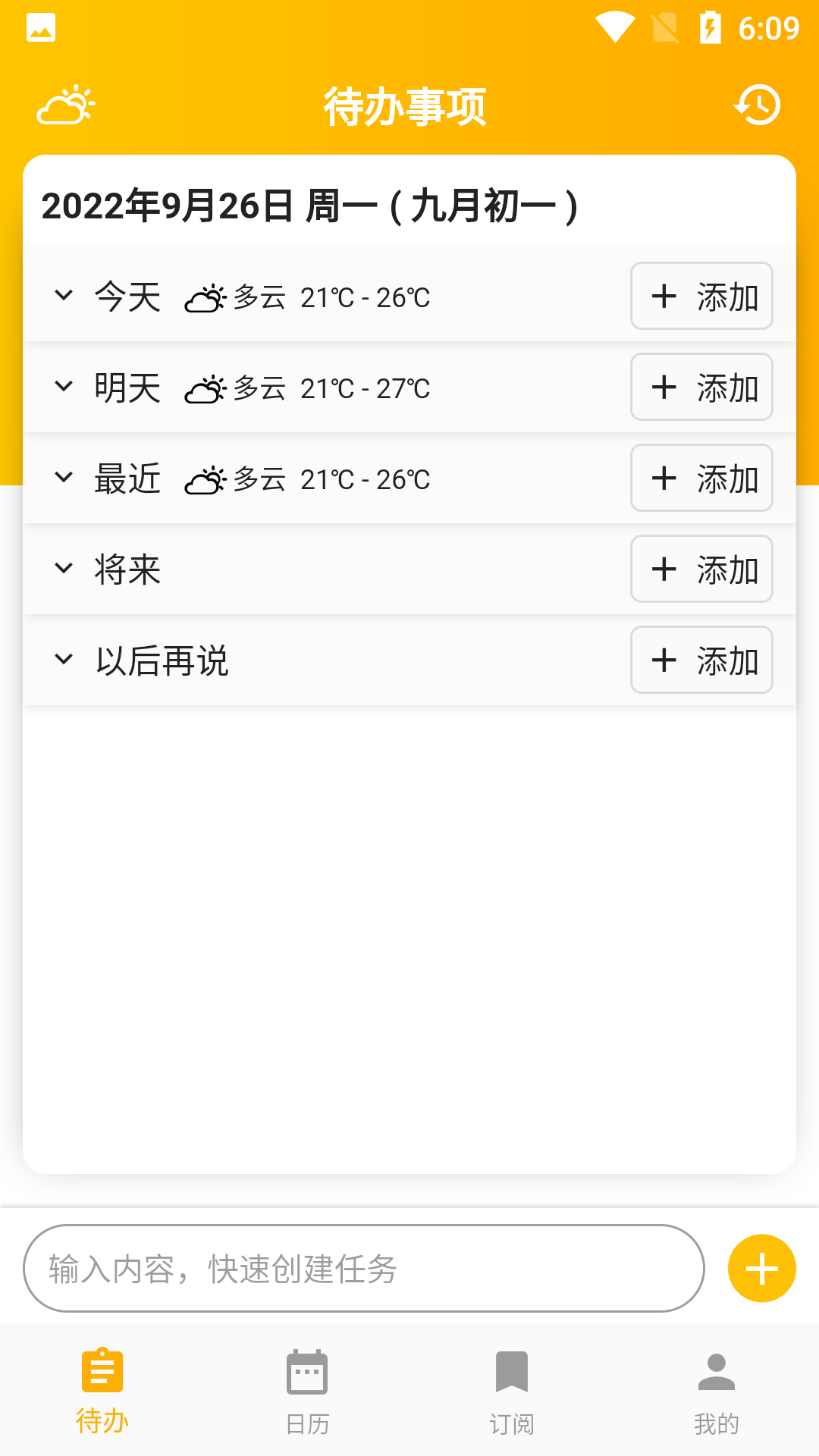The height and width of the screenshot is (1456, 819).
Task: Collapse the 今天 section chevron
Action: tap(64, 295)
